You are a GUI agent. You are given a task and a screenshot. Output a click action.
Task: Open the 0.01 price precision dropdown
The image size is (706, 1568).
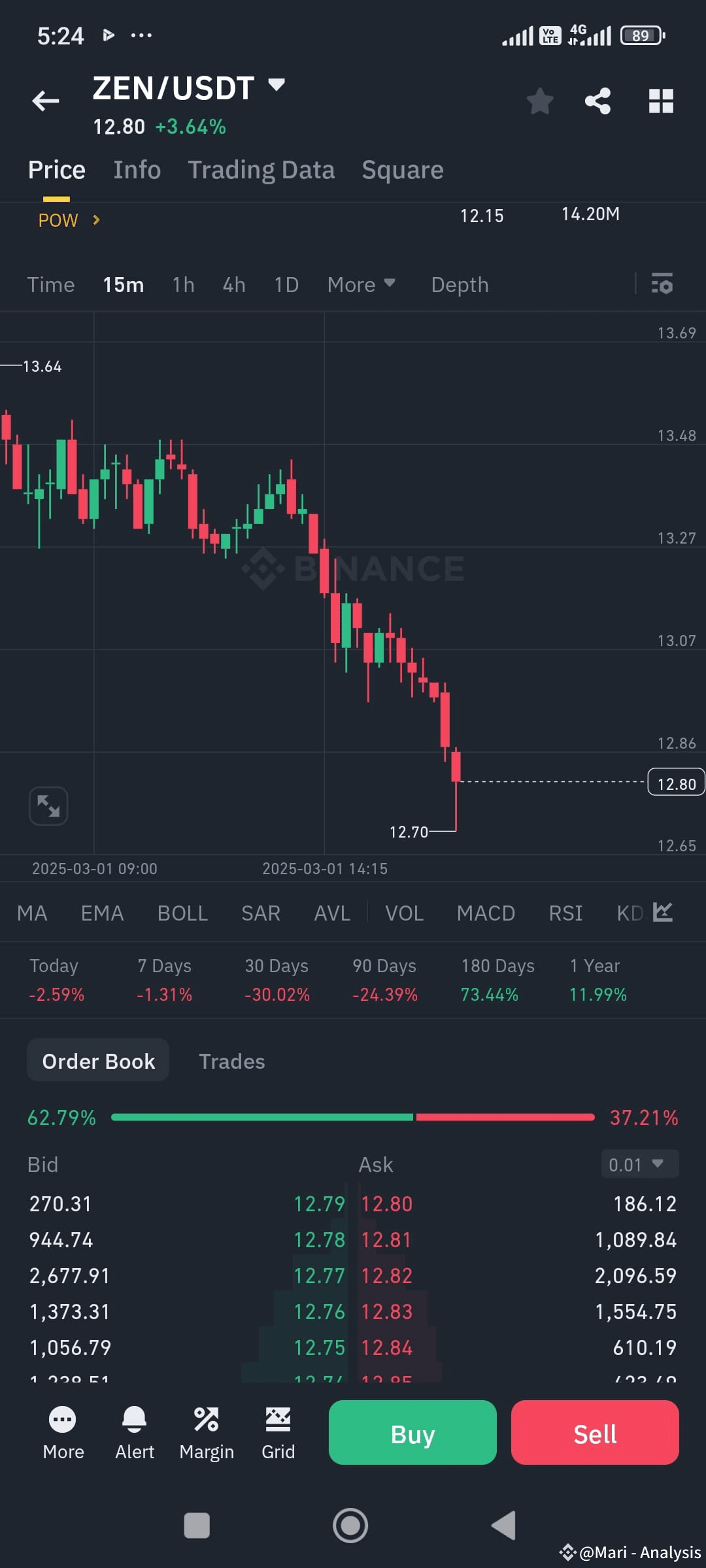(x=639, y=1164)
